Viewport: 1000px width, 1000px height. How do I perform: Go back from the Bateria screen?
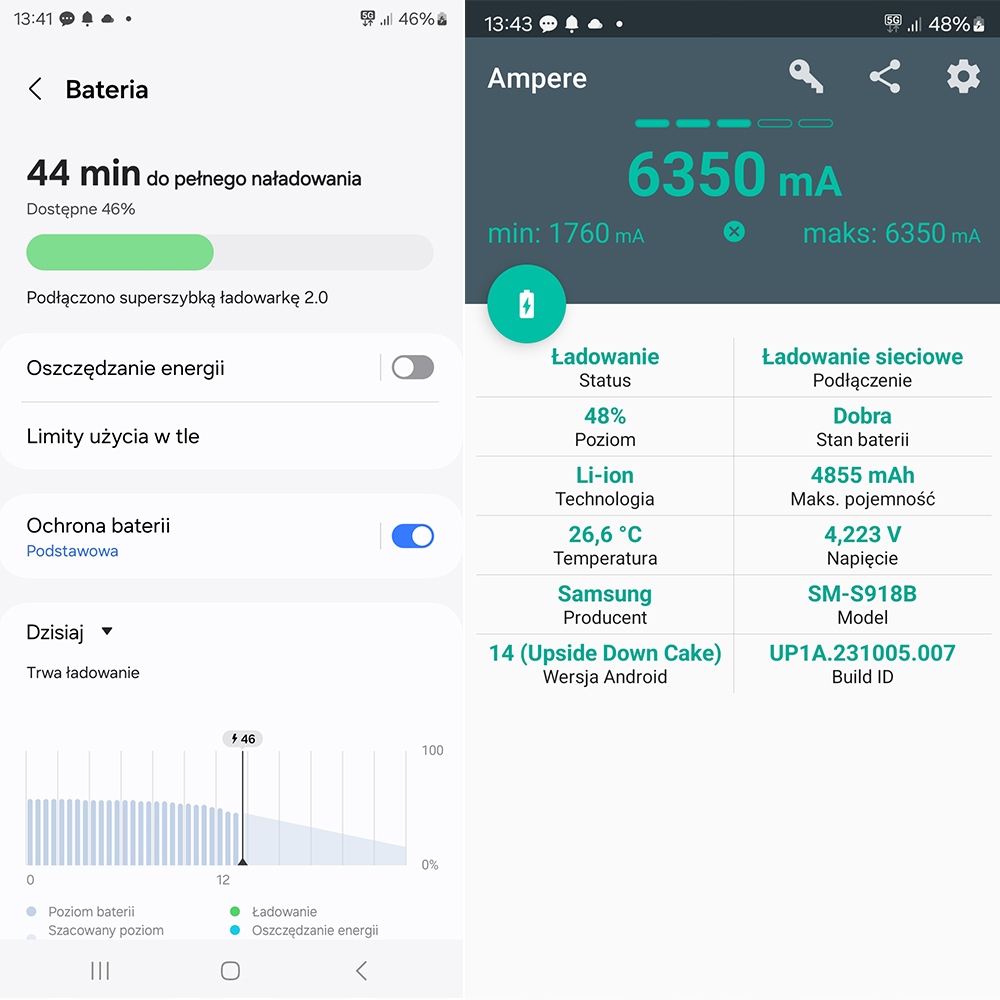point(35,89)
